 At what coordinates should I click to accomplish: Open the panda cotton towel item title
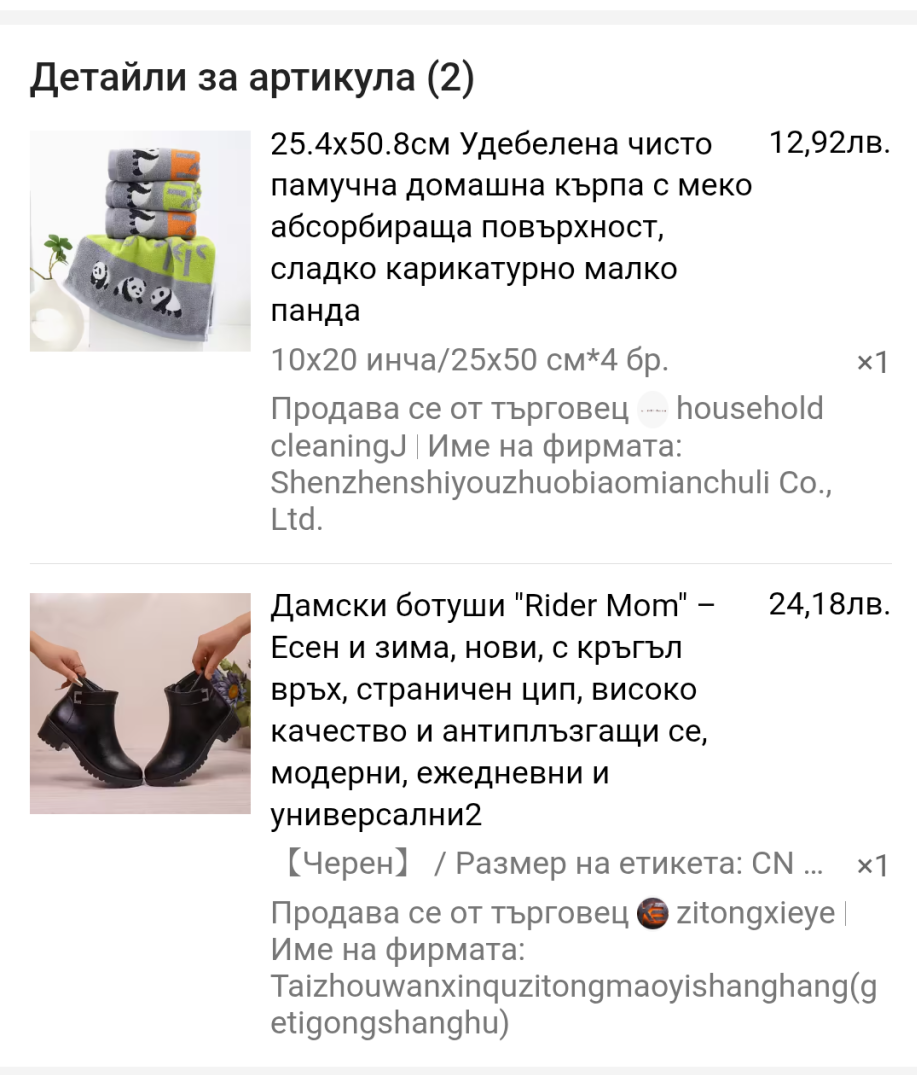point(511,227)
